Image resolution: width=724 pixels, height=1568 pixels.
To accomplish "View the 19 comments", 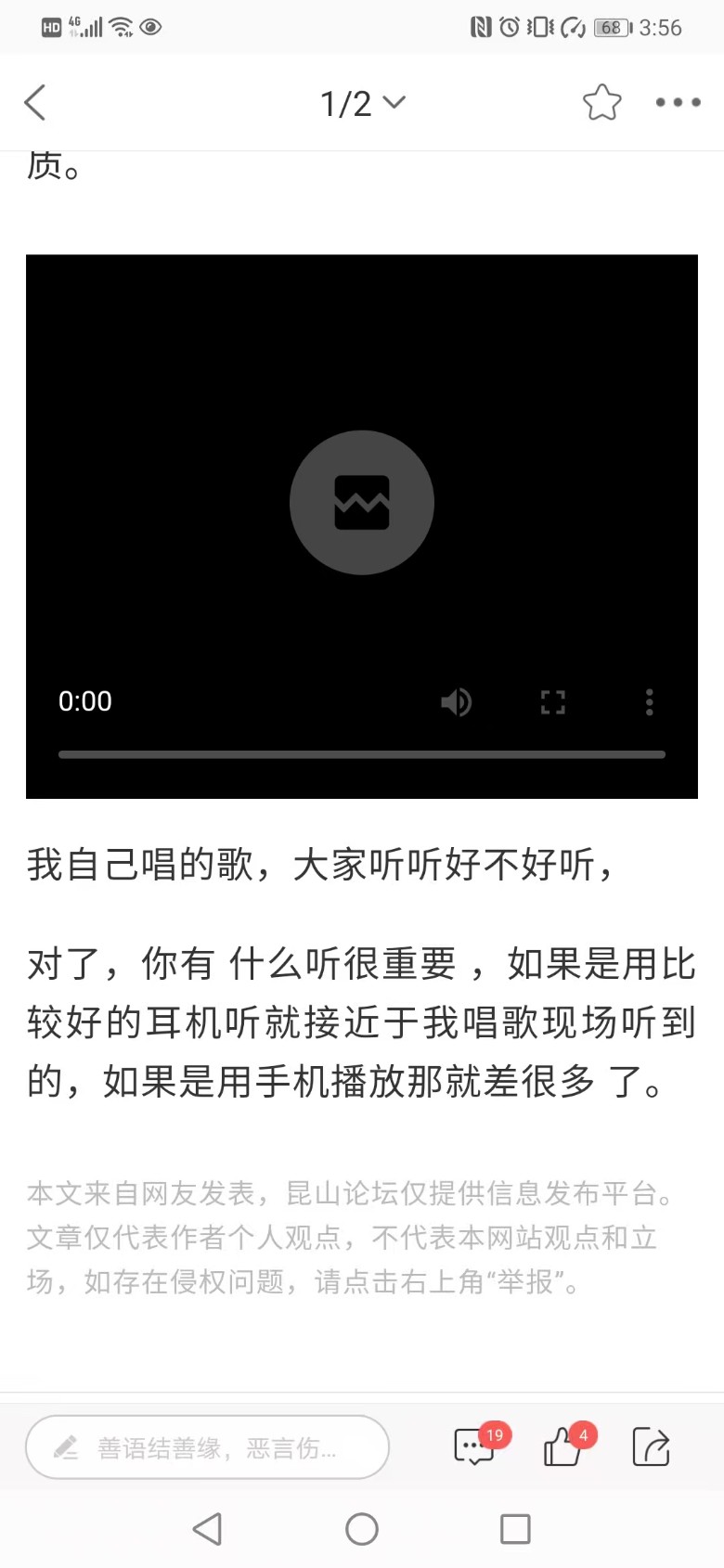I will point(475,1446).
